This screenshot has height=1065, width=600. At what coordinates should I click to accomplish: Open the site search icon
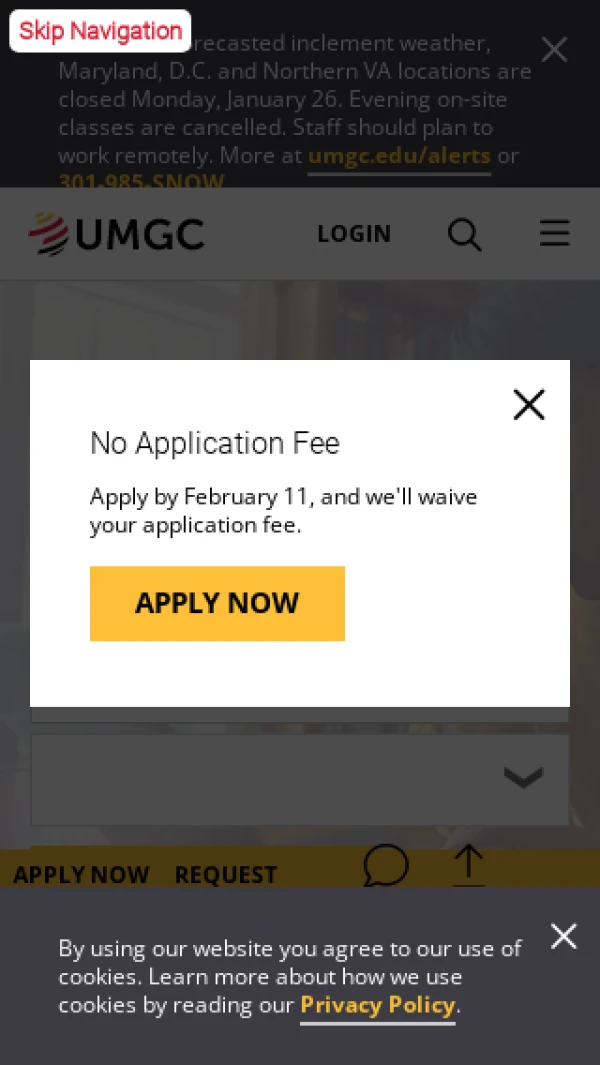point(464,235)
